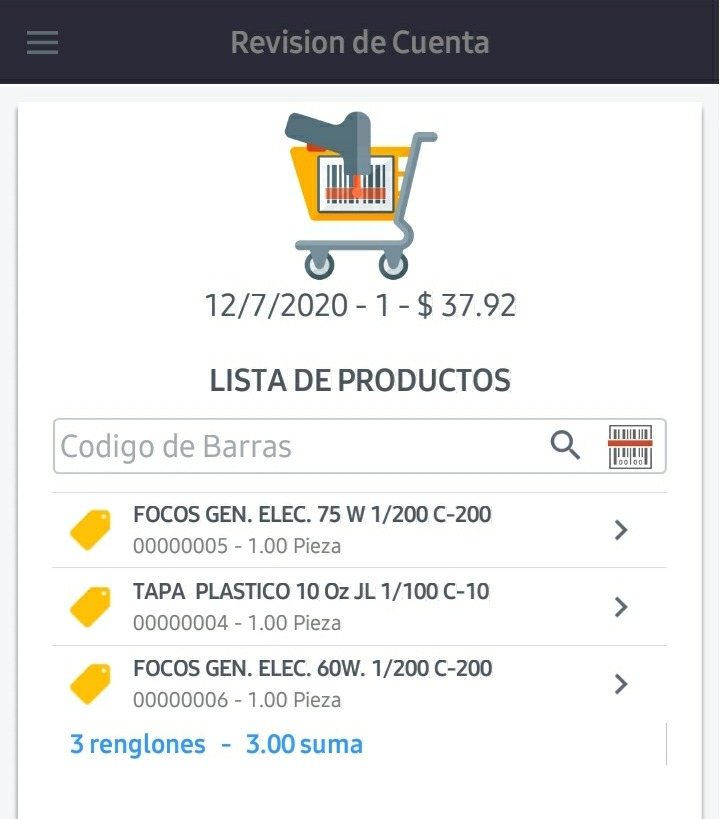Expand the FOCOS GEN. ELEC. 60W entry
720x819 pixels.
[620, 684]
